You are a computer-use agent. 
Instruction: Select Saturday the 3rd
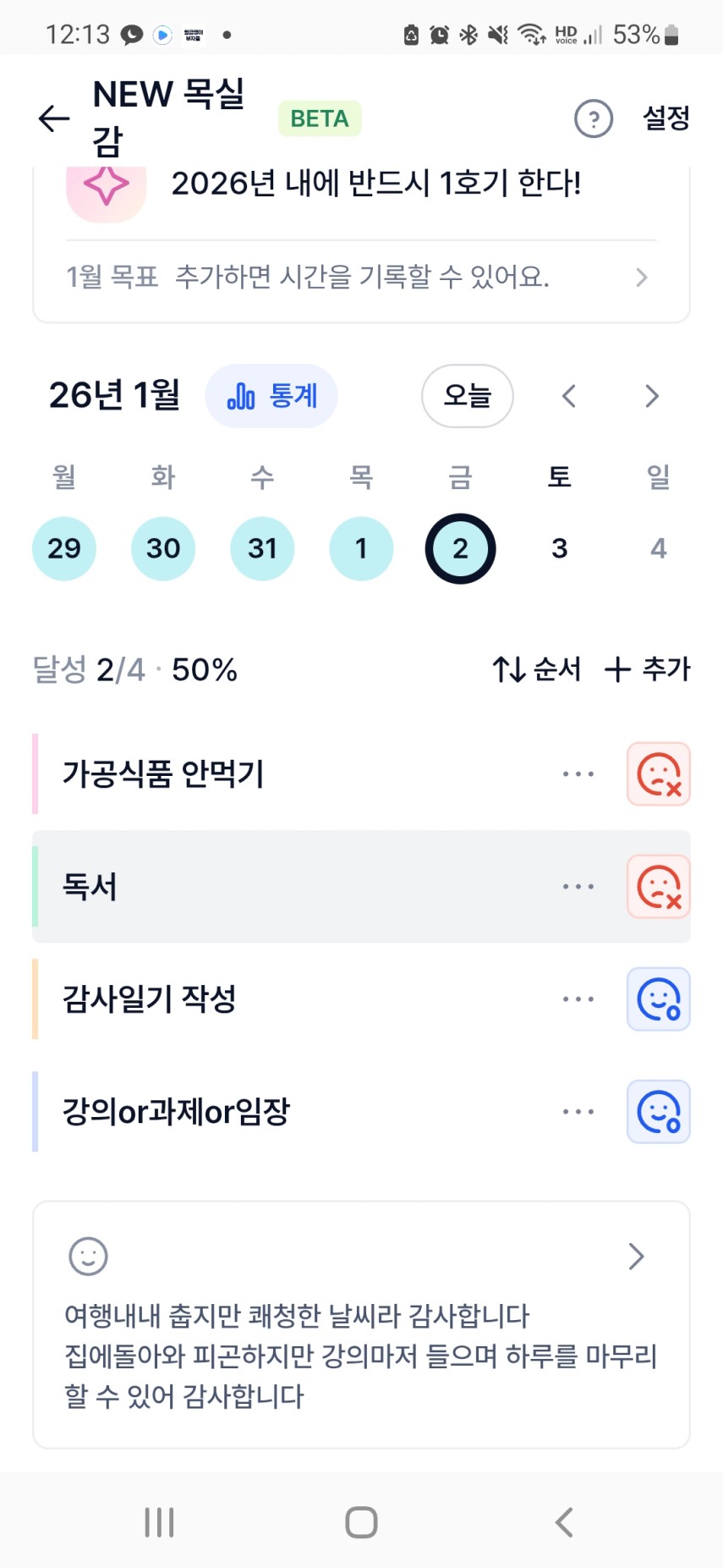(559, 548)
